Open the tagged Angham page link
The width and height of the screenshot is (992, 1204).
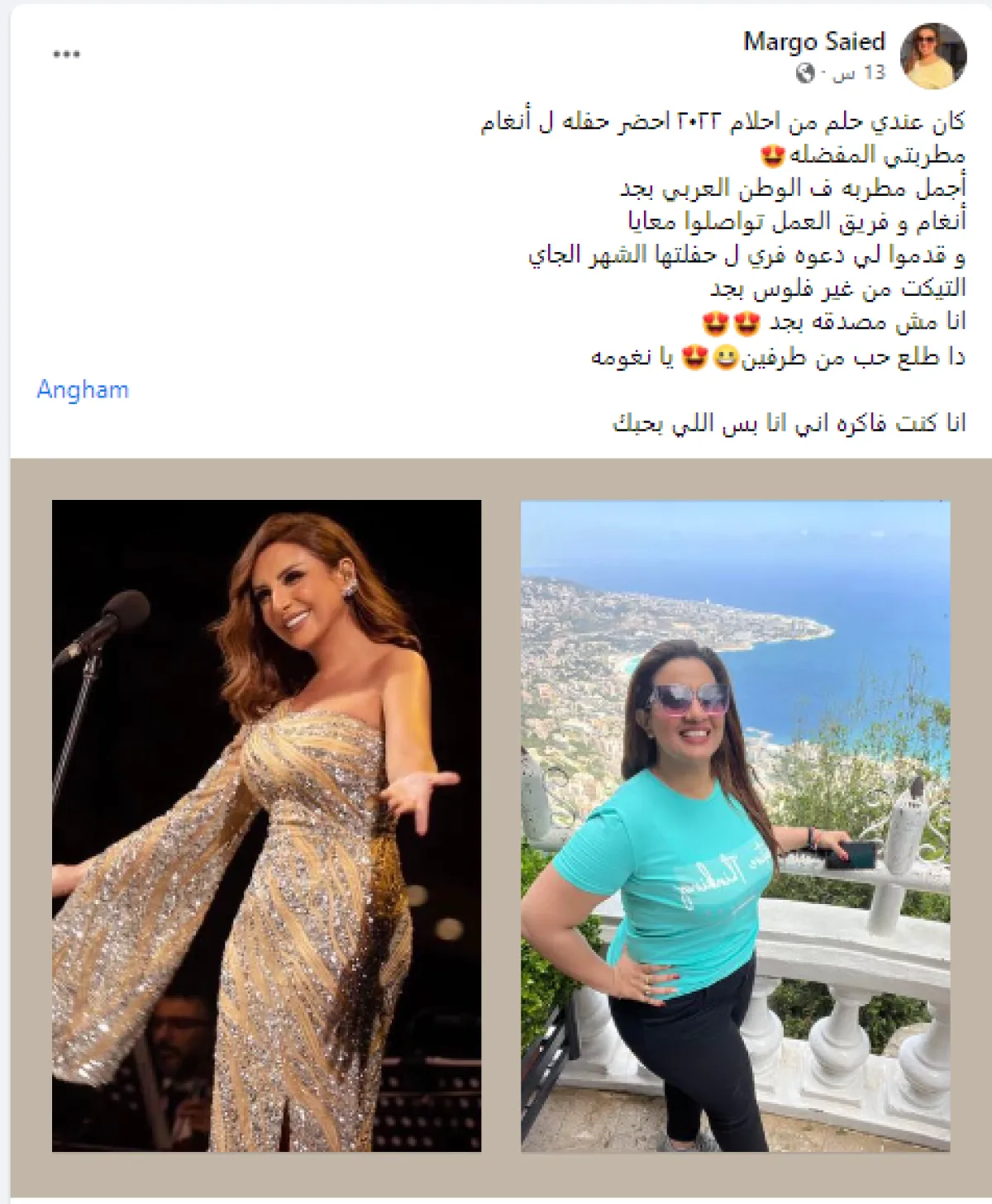(83, 390)
